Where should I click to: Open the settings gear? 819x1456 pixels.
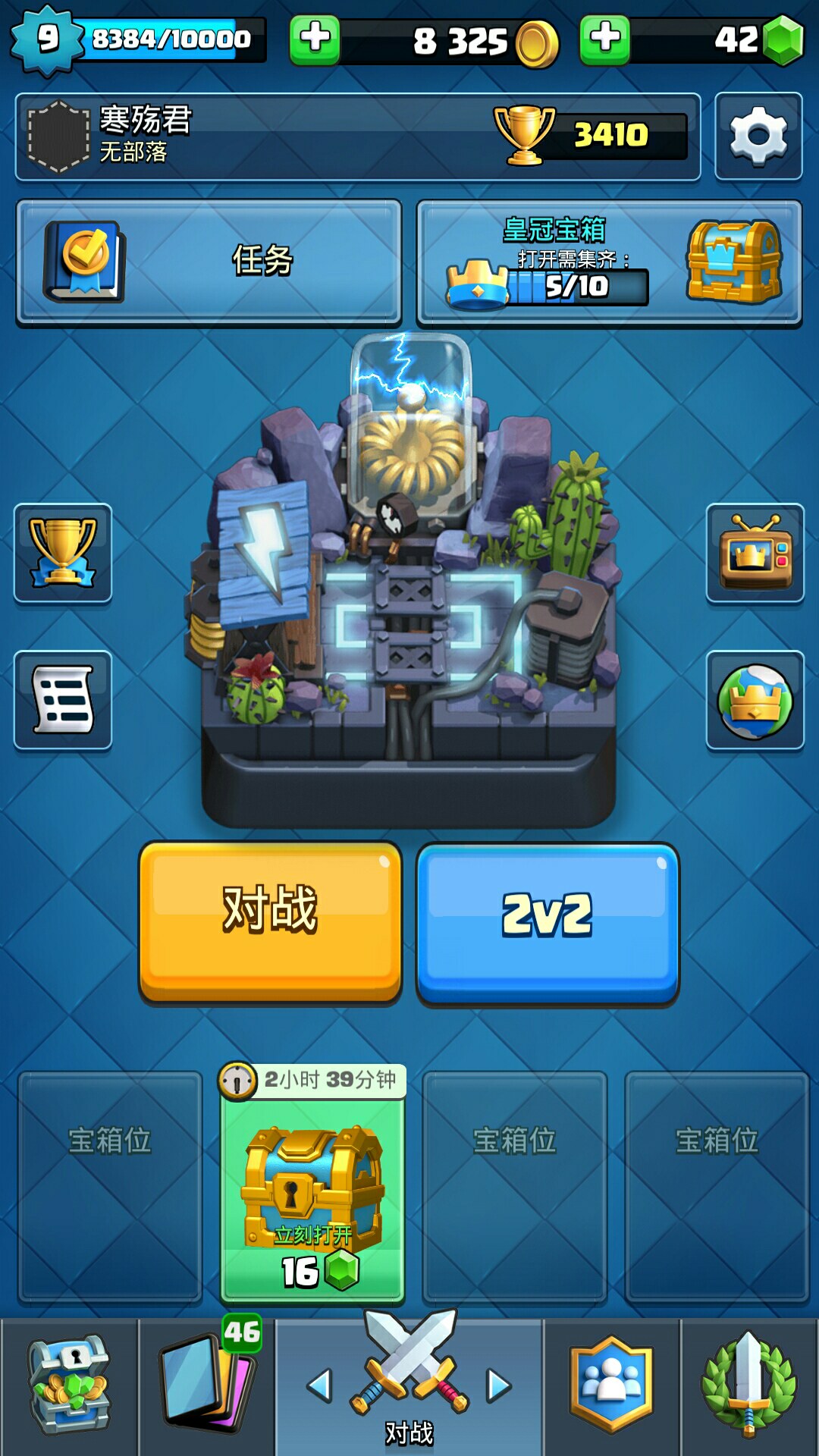758,136
